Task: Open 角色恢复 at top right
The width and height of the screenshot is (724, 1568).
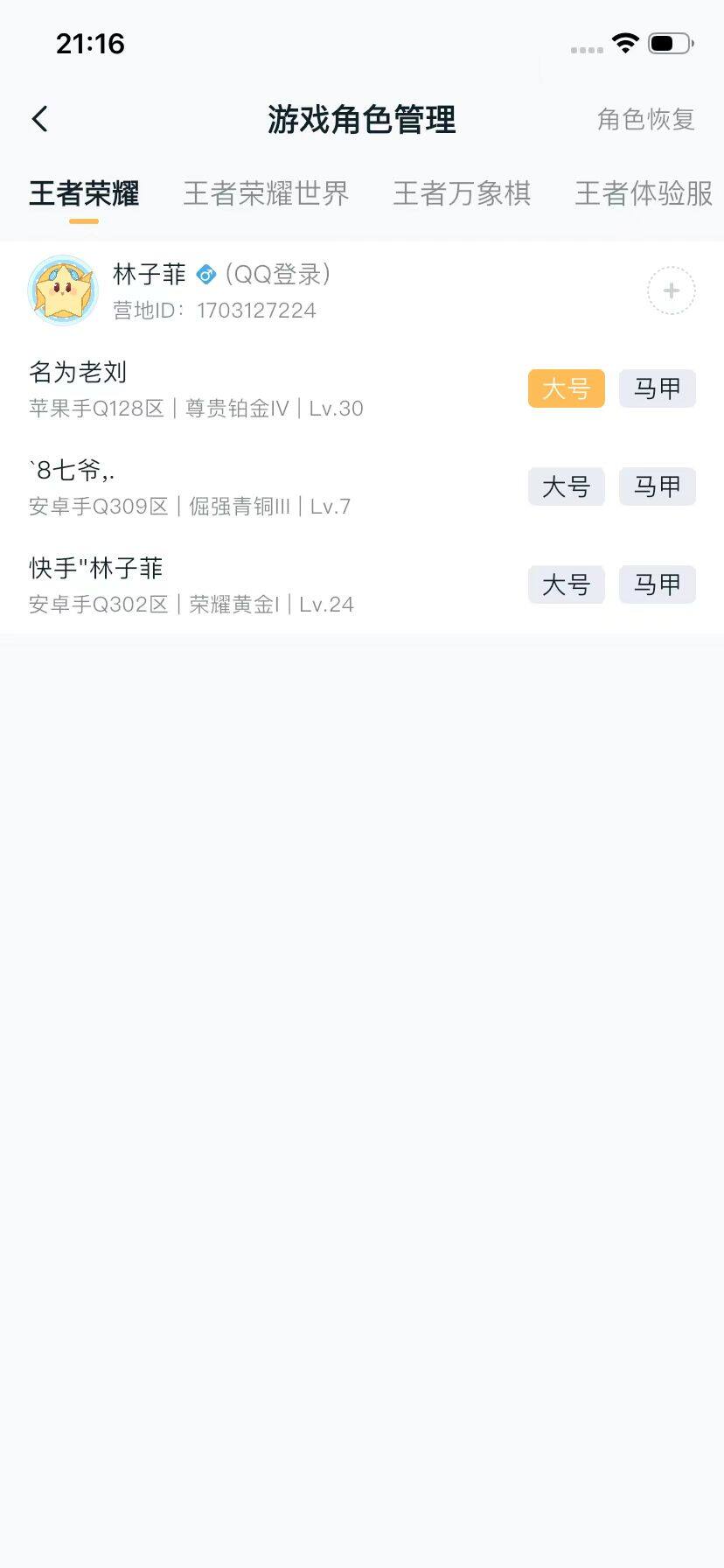Action: tap(646, 120)
